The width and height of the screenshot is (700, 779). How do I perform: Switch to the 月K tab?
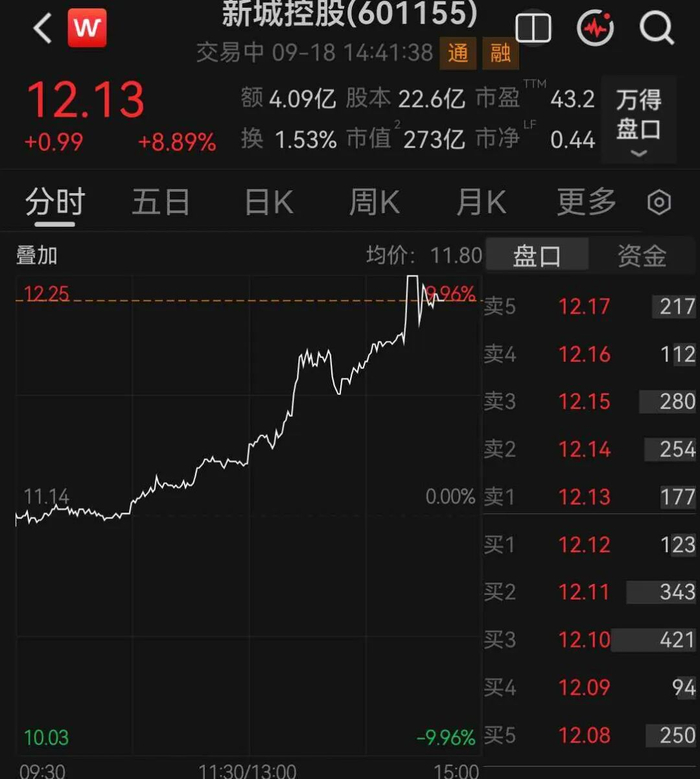pyautogui.click(x=481, y=203)
